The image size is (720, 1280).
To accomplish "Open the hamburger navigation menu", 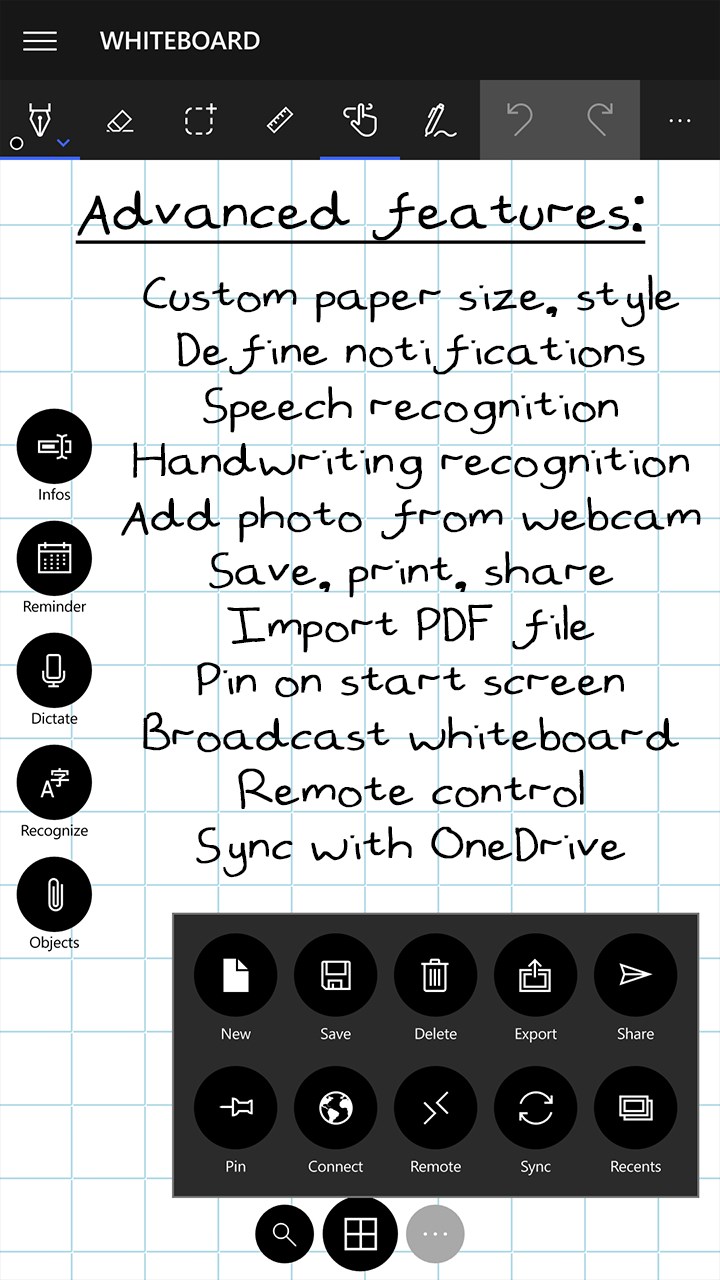I will pos(40,41).
